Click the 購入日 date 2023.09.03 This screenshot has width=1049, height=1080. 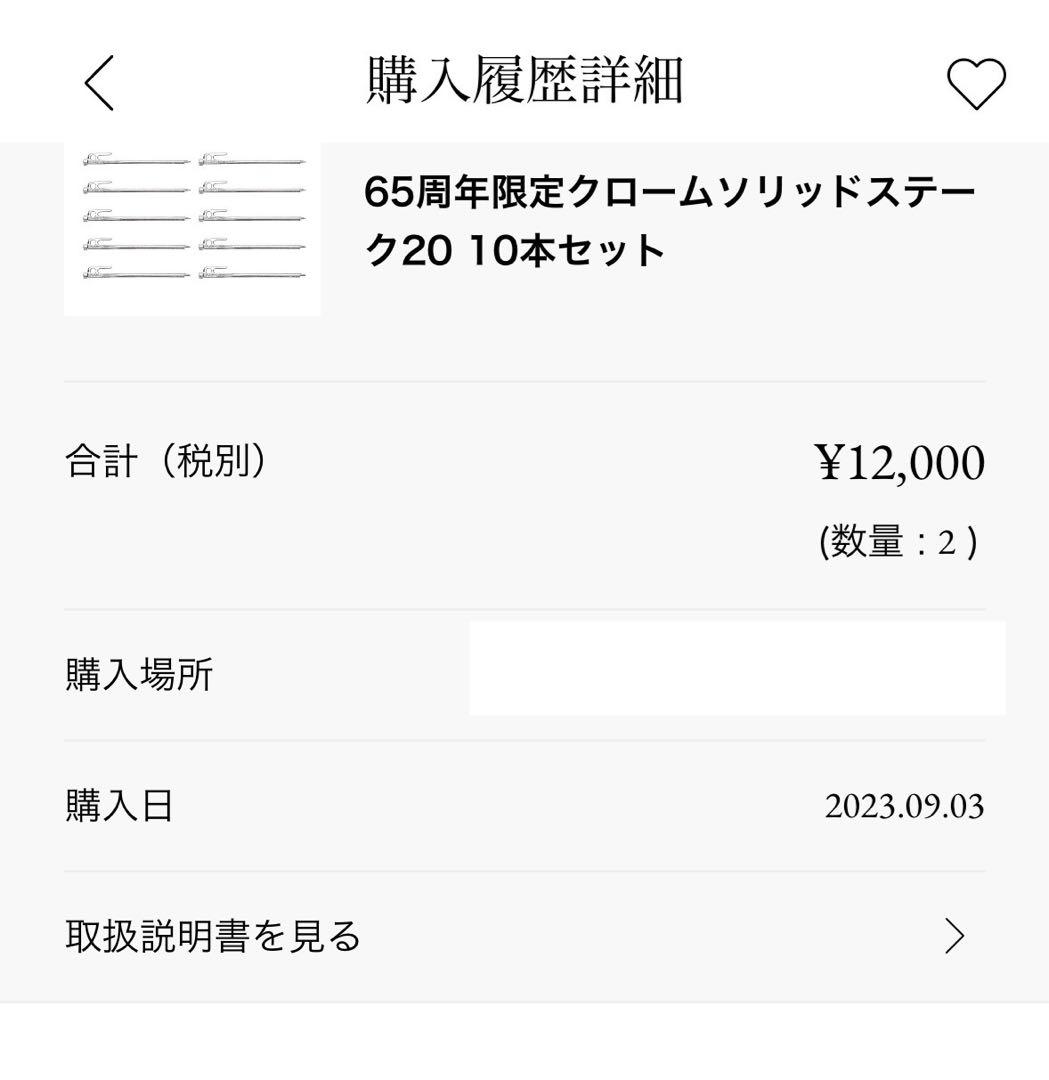[906, 803]
